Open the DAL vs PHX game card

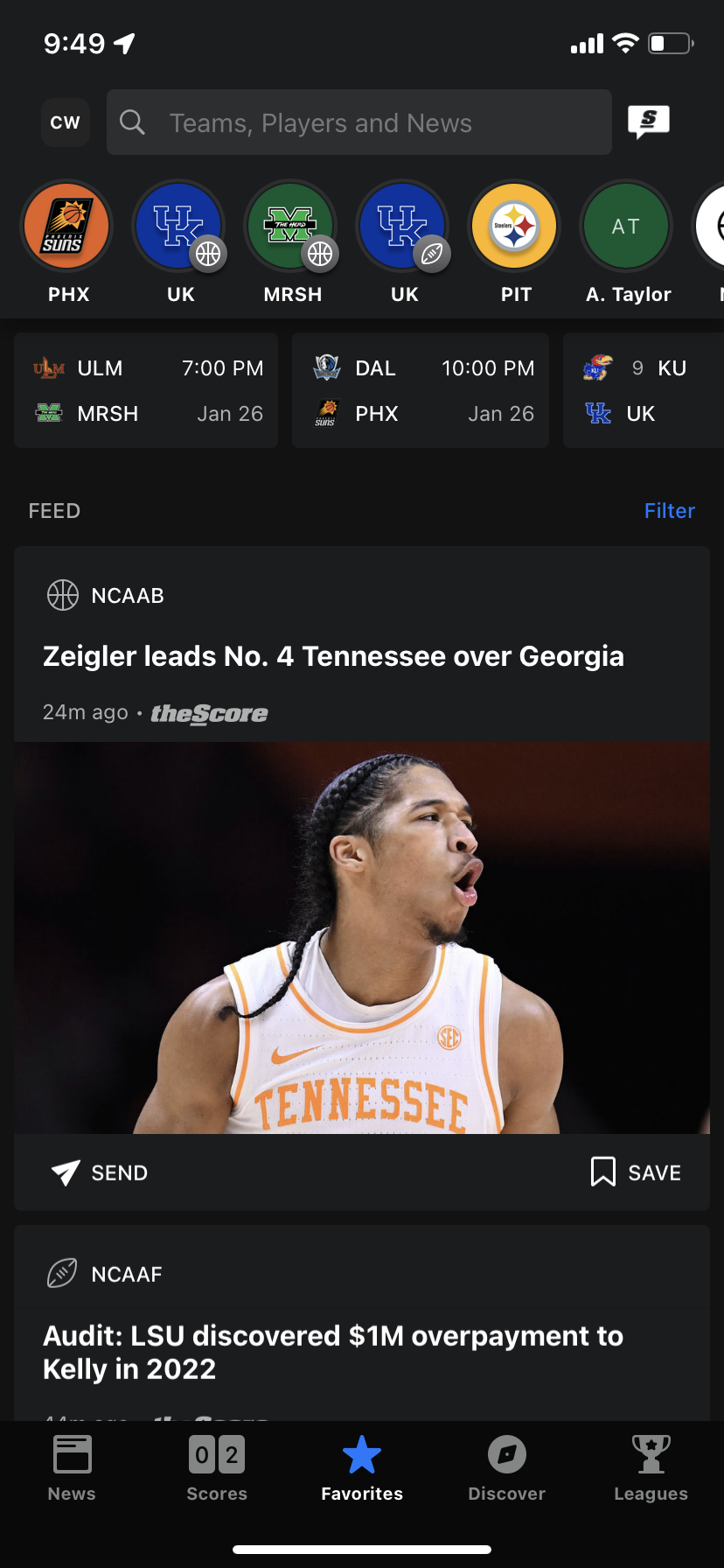click(421, 390)
